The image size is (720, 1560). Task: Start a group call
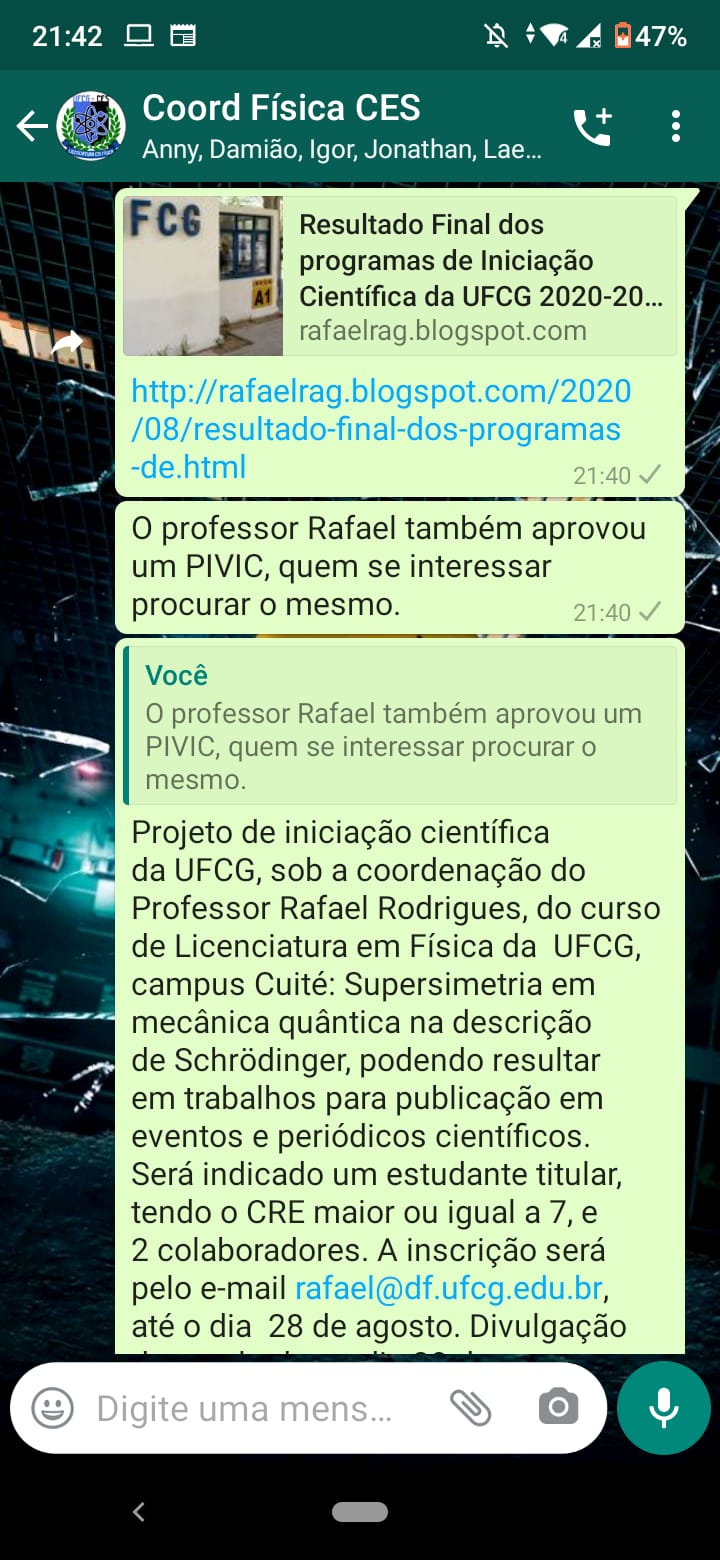pyautogui.click(x=592, y=127)
